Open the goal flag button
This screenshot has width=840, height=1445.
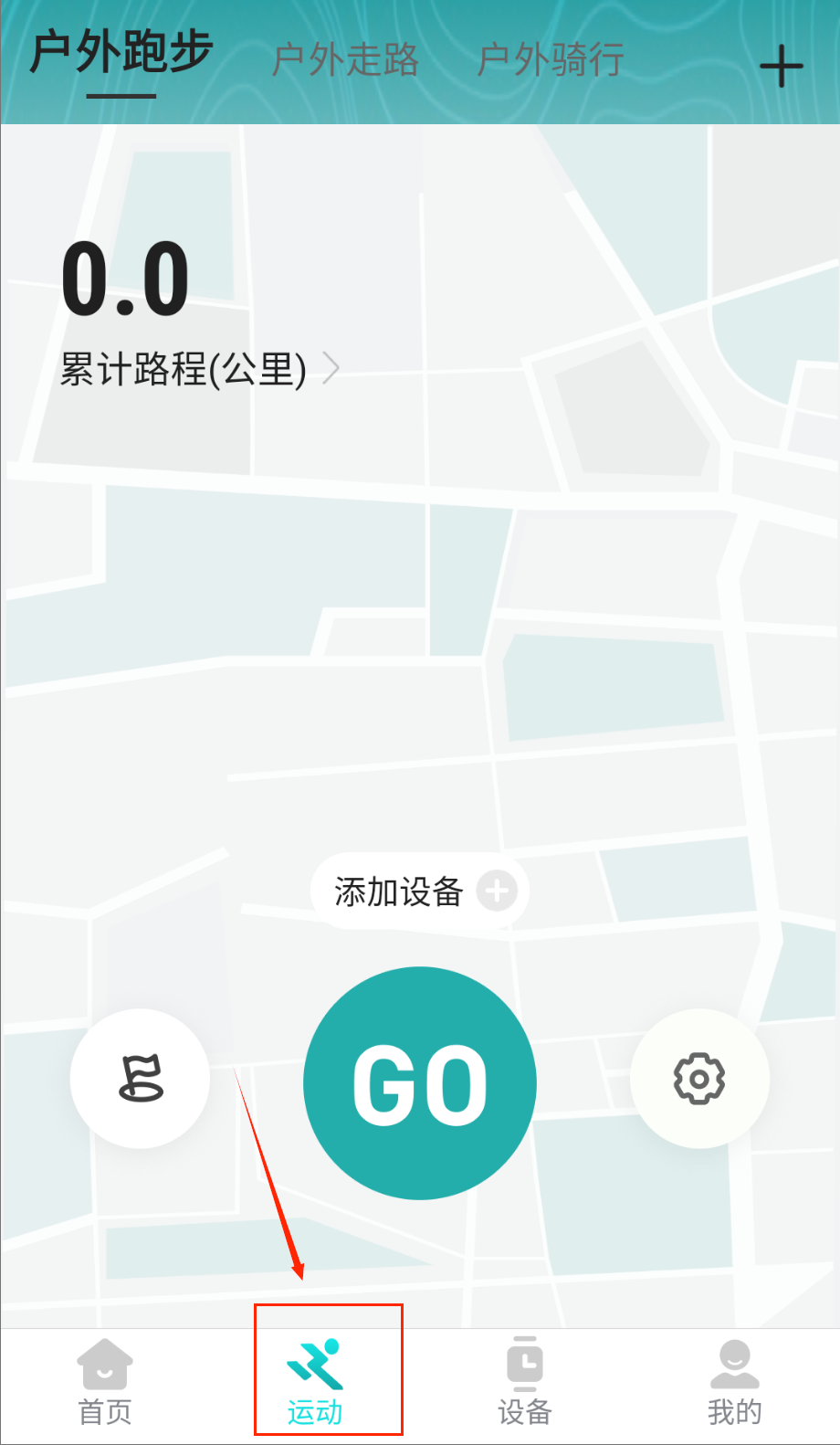click(x=141, y=1079)
